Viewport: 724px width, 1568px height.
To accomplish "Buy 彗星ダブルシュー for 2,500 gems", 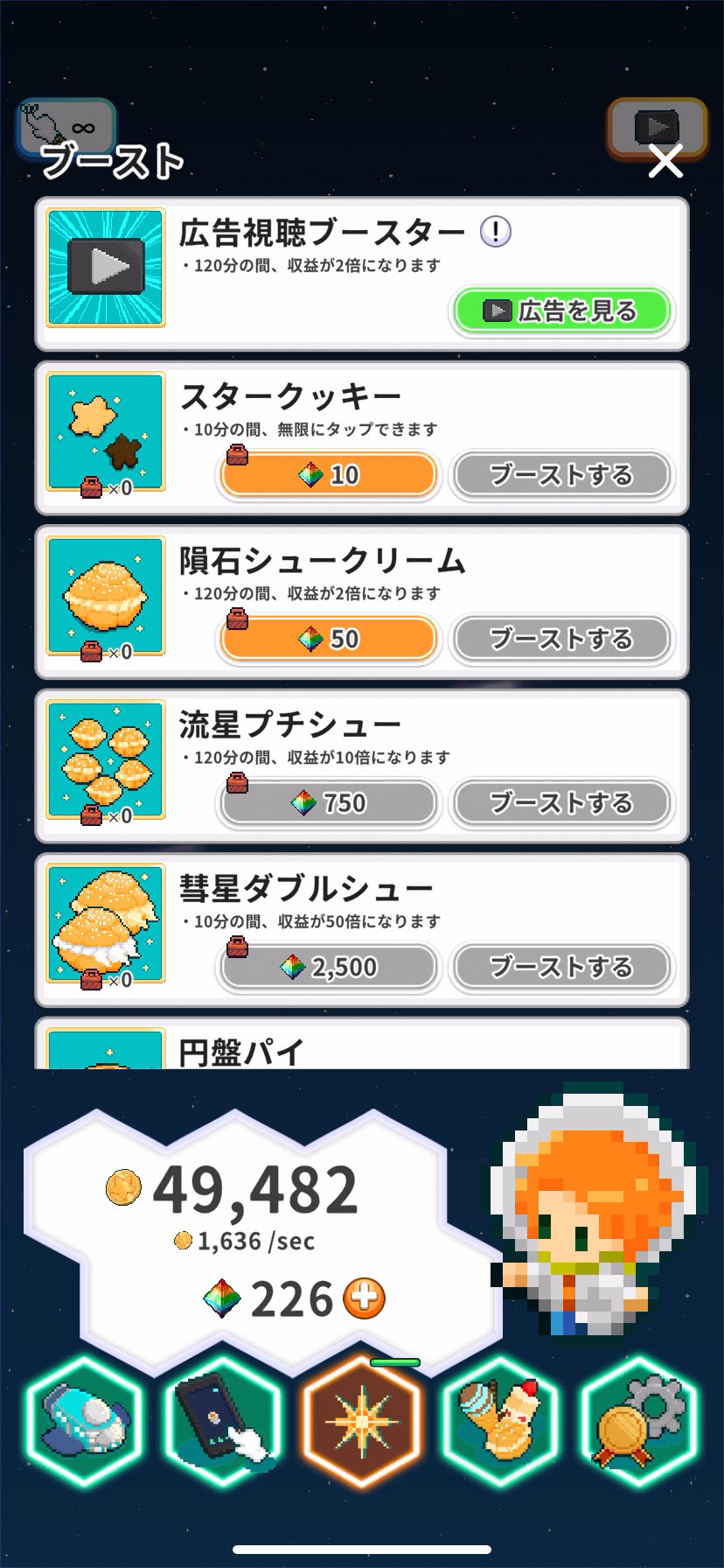I will [329, 967].
